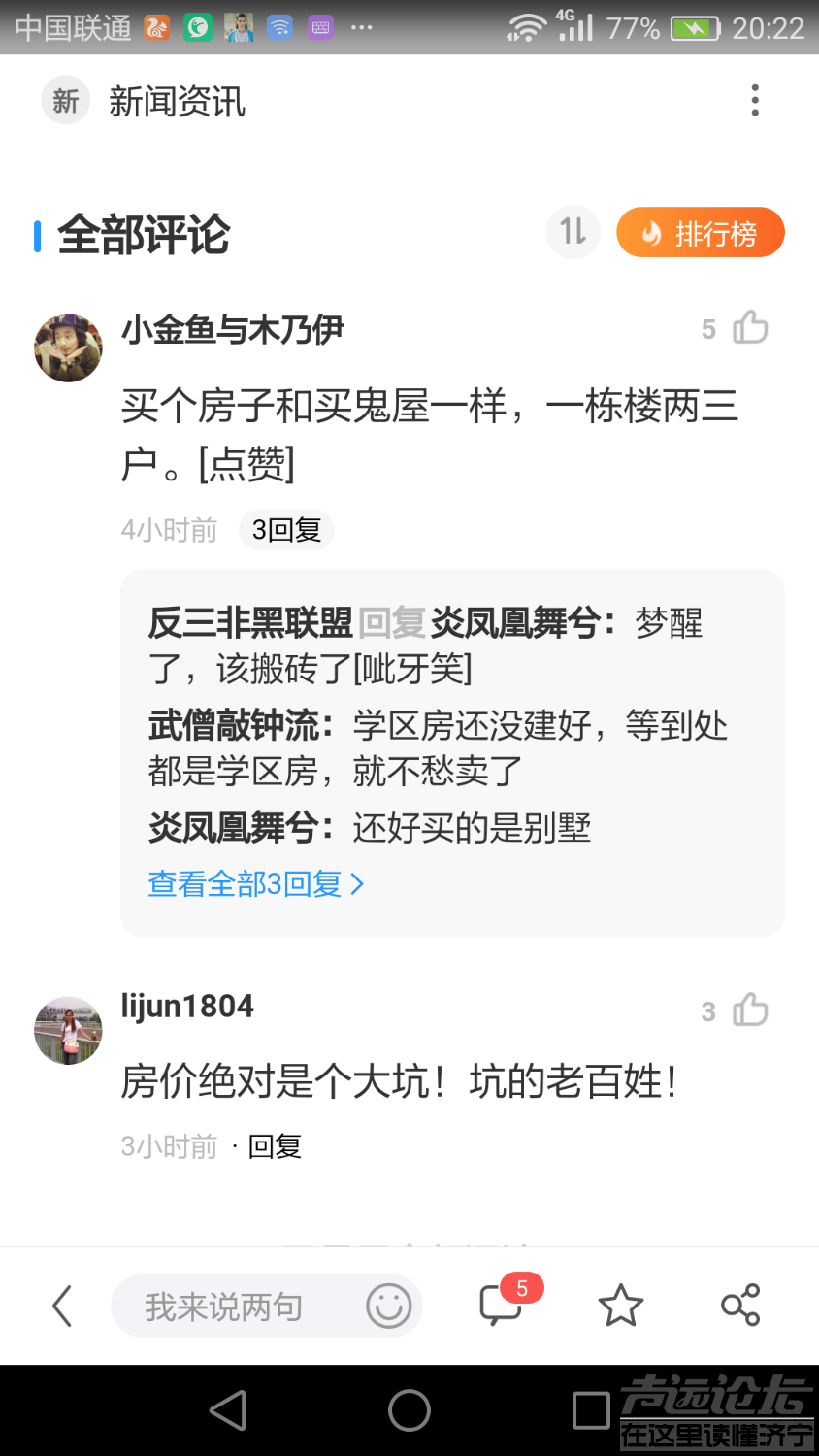The image size is (819, 1456).
Task: Open the emoji picker in the comment bar
Action: pos(389,1306)
